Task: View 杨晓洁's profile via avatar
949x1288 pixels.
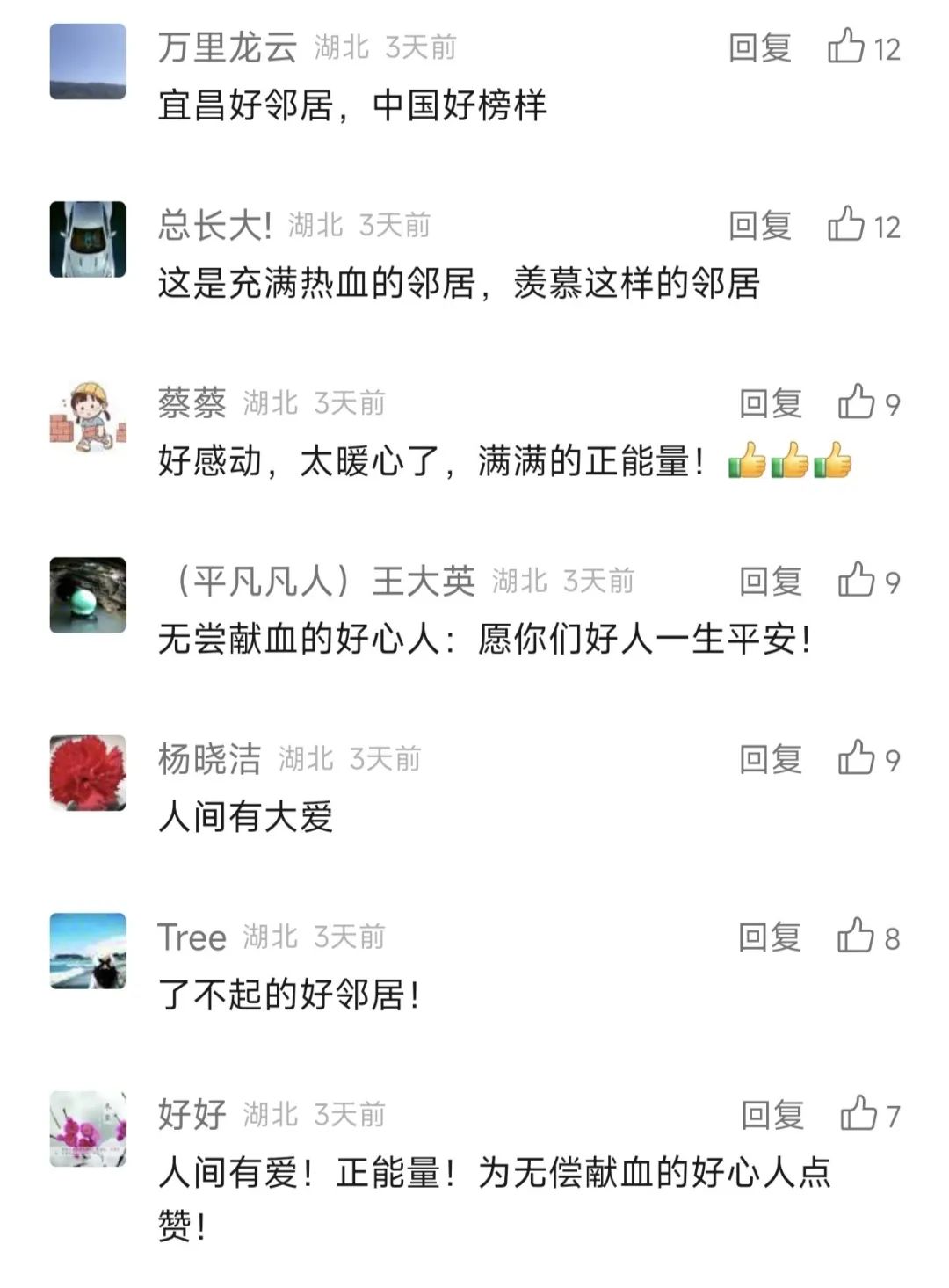Action: 87,772
